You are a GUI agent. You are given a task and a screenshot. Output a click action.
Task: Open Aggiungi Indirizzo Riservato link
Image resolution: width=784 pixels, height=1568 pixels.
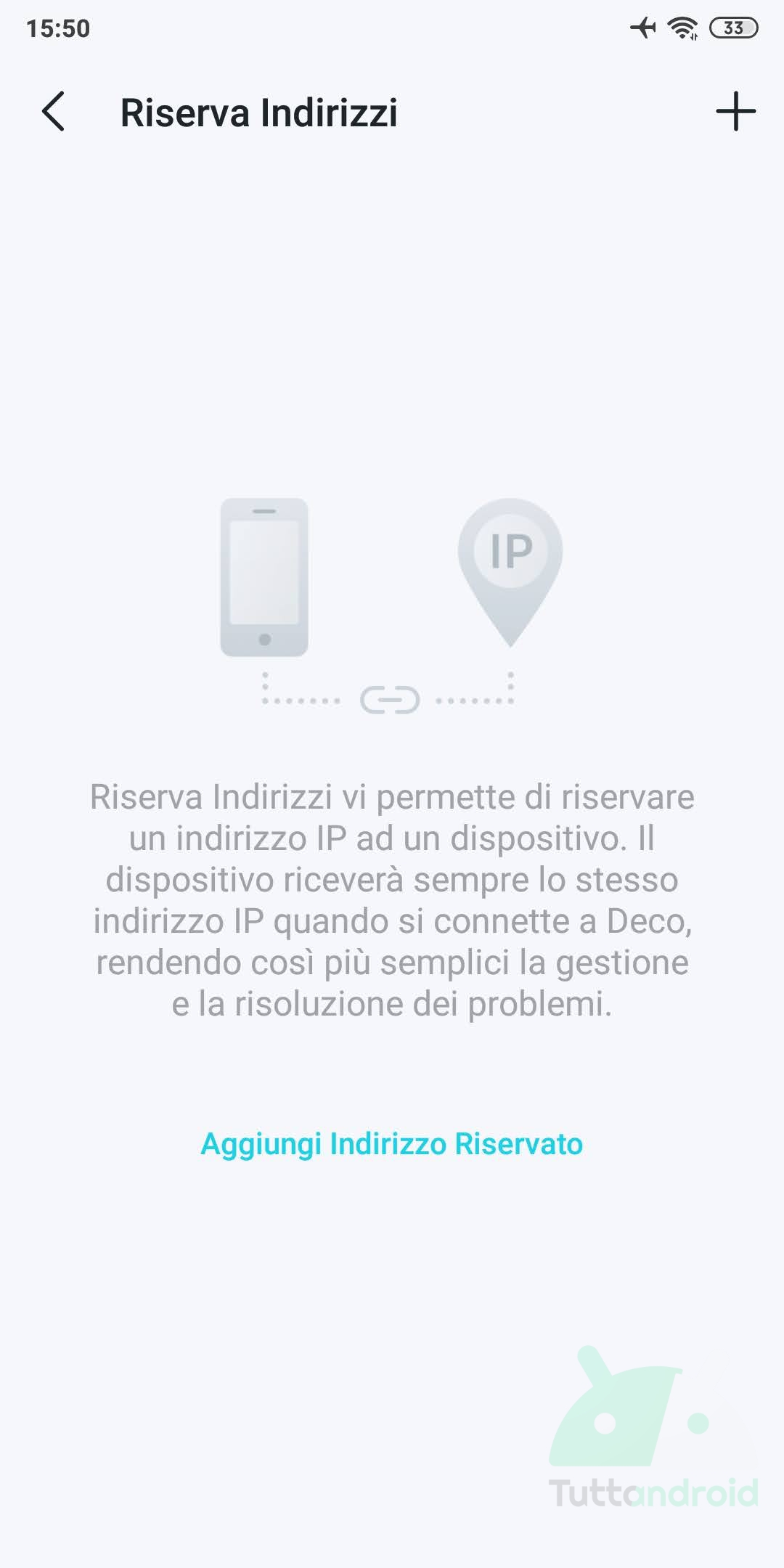[x=392, y=1144]
